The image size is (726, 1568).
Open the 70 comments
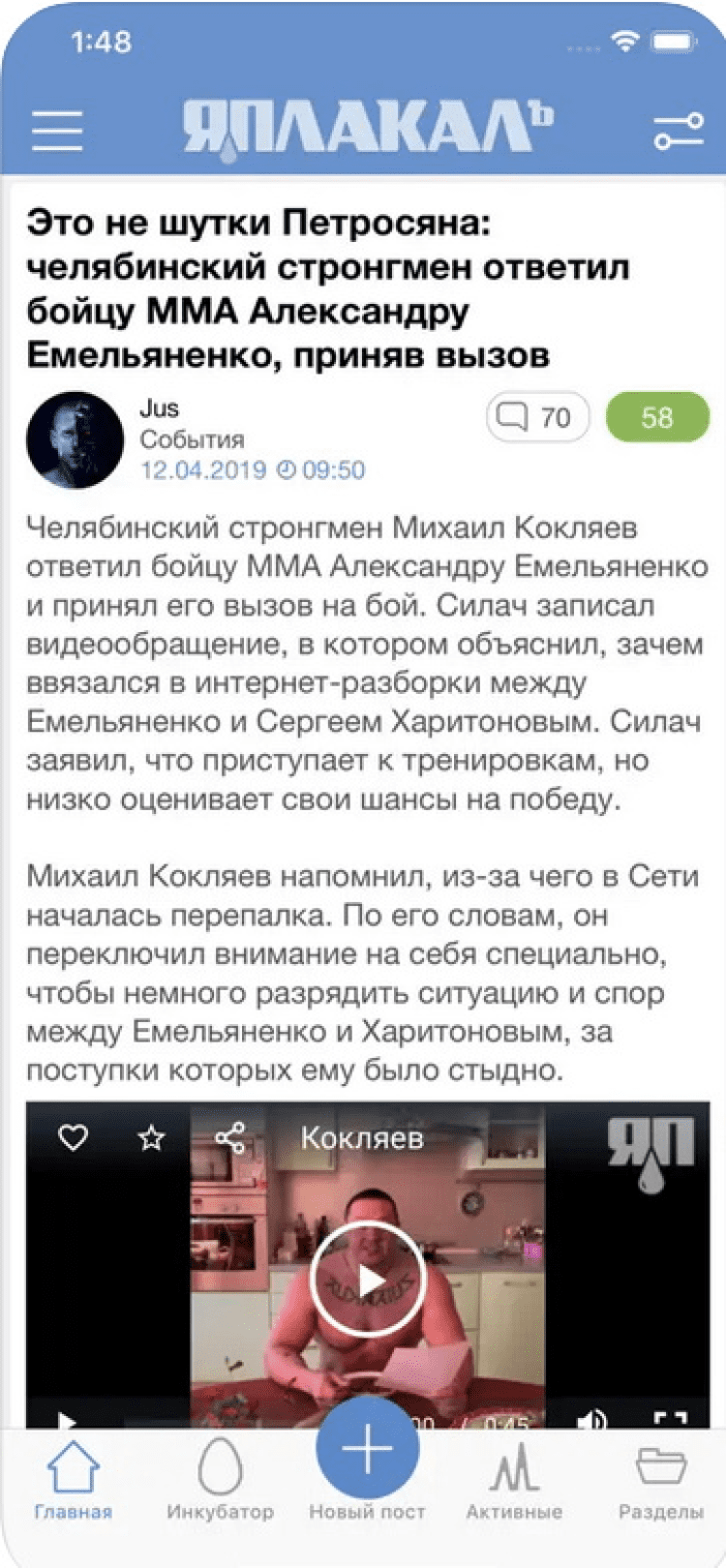pyautogui.click(x=537, y=417)
